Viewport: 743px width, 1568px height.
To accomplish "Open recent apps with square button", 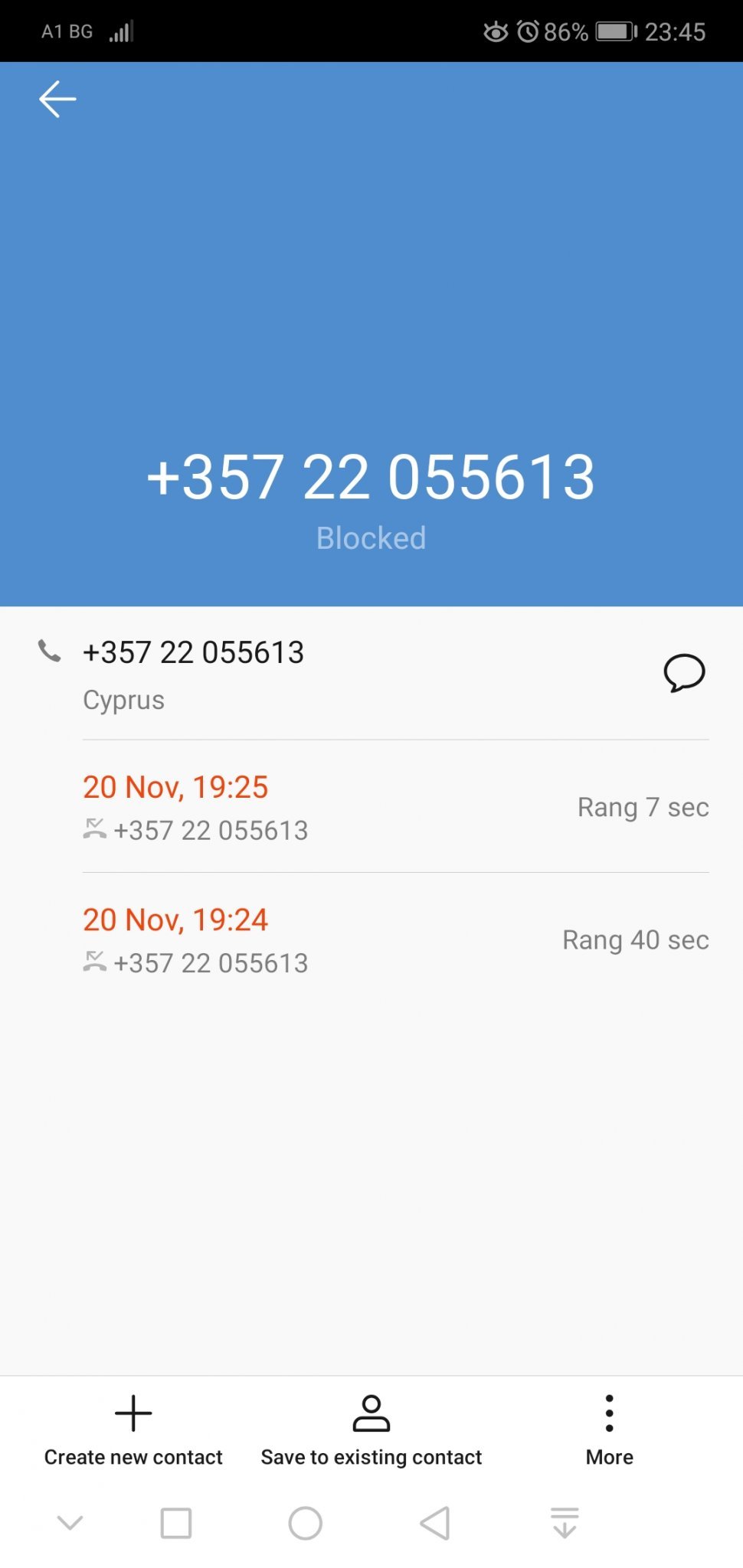I will [x=176, y=1523].
